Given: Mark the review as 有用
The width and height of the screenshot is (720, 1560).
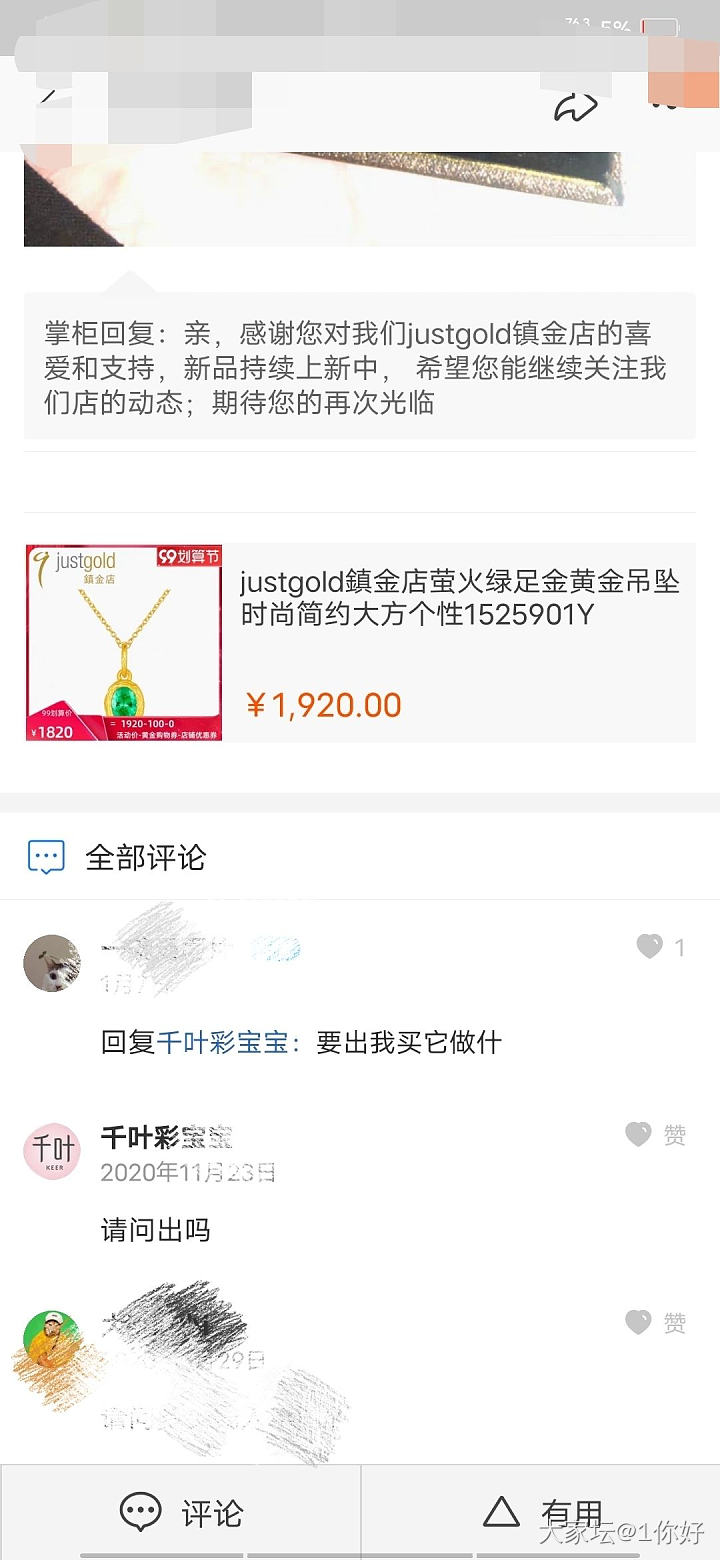Looking at the screenshot, I should (x=542, y=1512).
